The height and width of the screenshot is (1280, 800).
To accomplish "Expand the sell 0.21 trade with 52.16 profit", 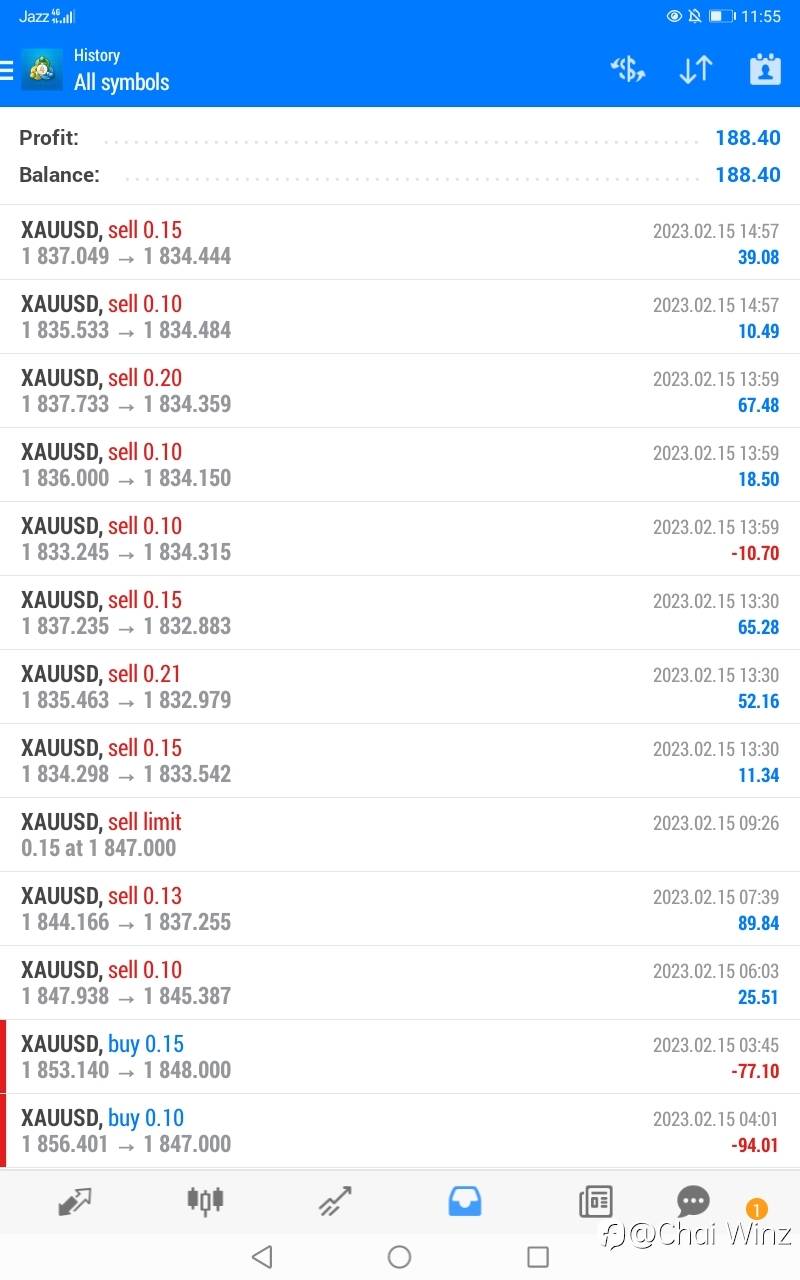I will click(400, 687).
